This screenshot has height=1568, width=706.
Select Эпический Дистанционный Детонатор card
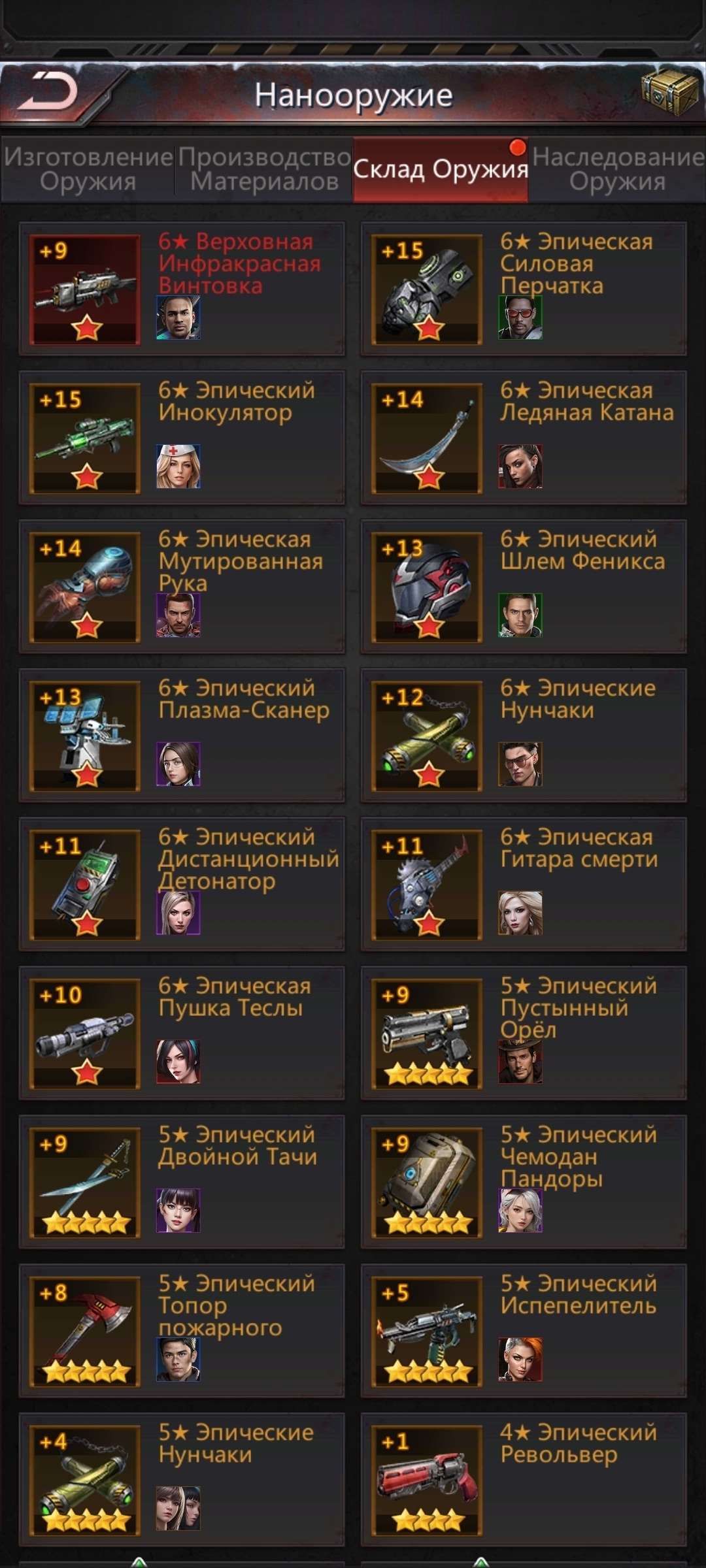(x=182, y=884)
